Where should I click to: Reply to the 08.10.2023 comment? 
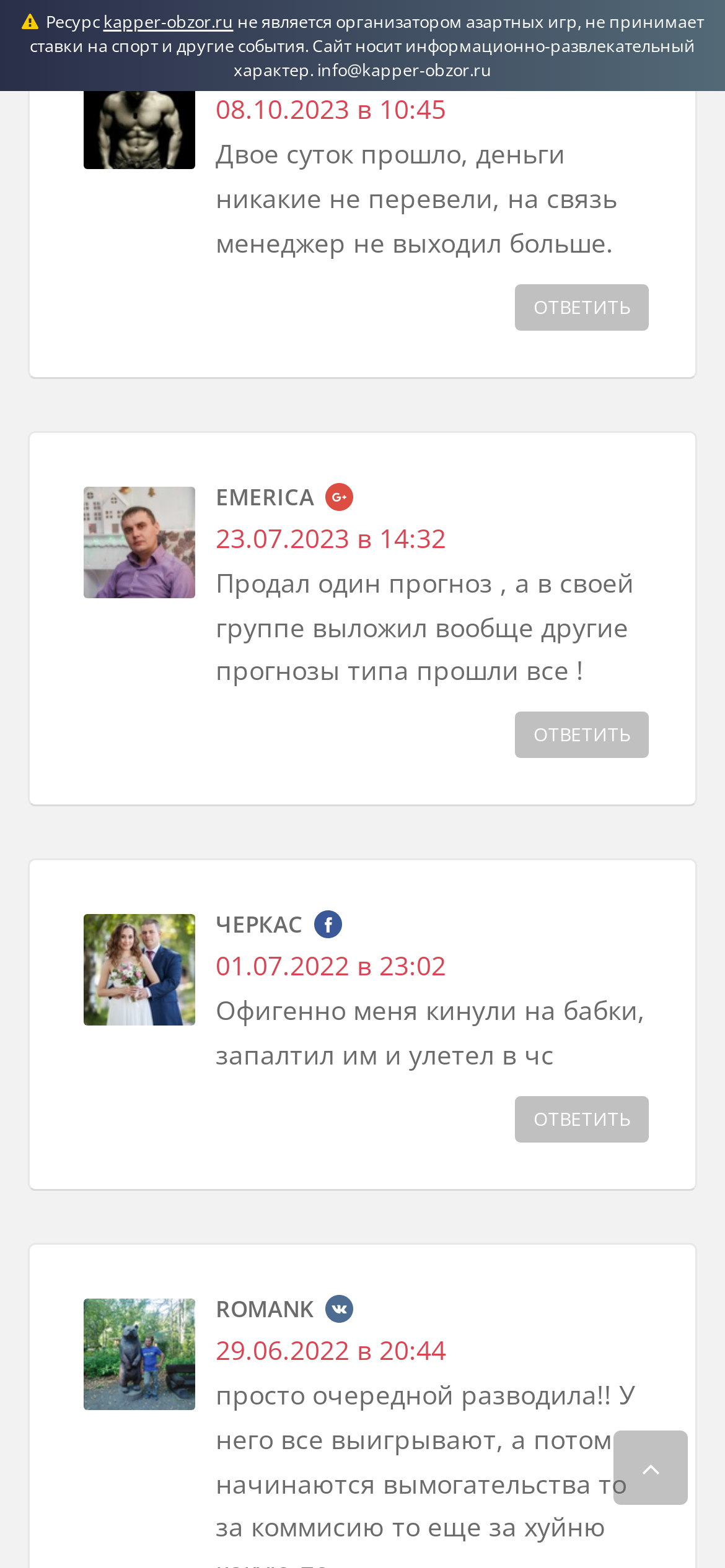(x=581, y=307)
